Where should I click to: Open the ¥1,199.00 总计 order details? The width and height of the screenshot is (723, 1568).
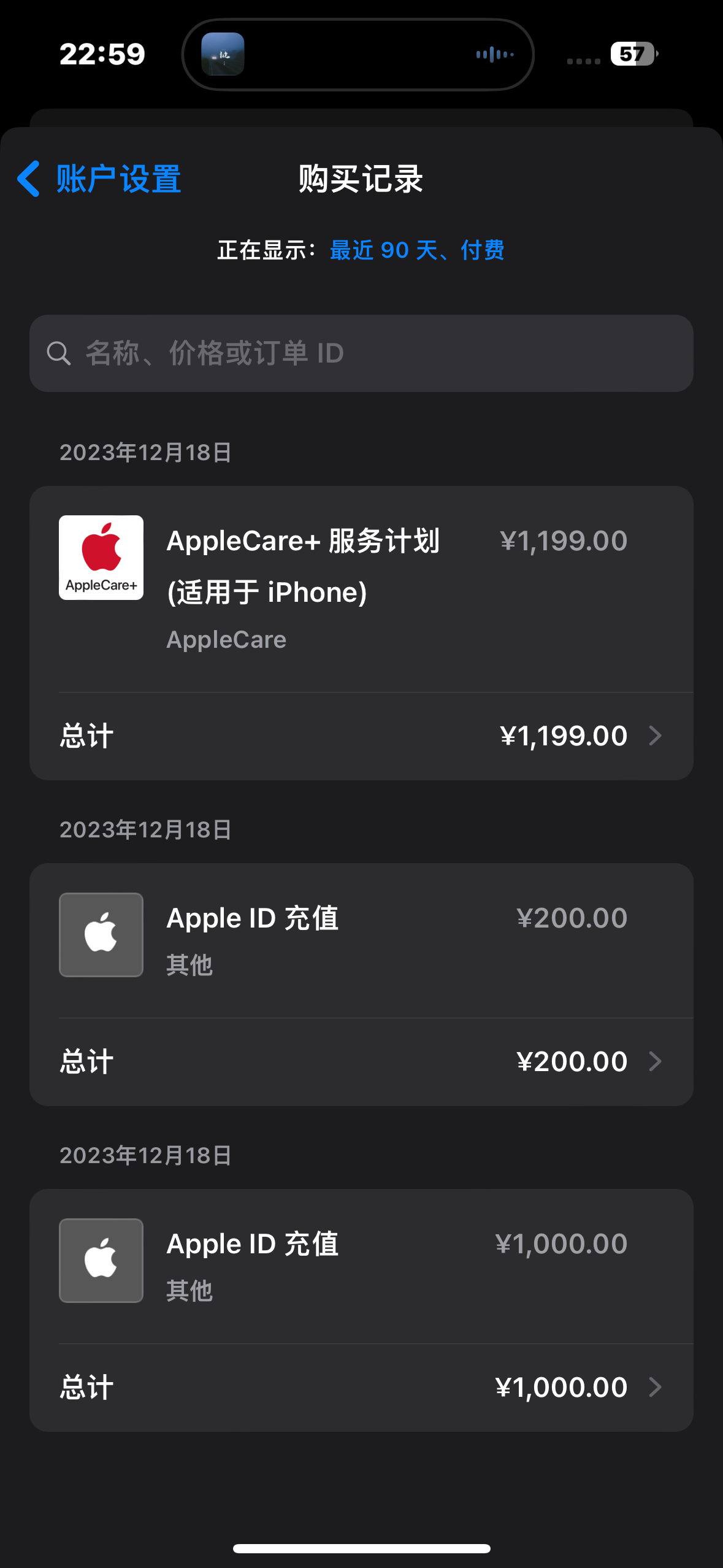click(361, 736)
